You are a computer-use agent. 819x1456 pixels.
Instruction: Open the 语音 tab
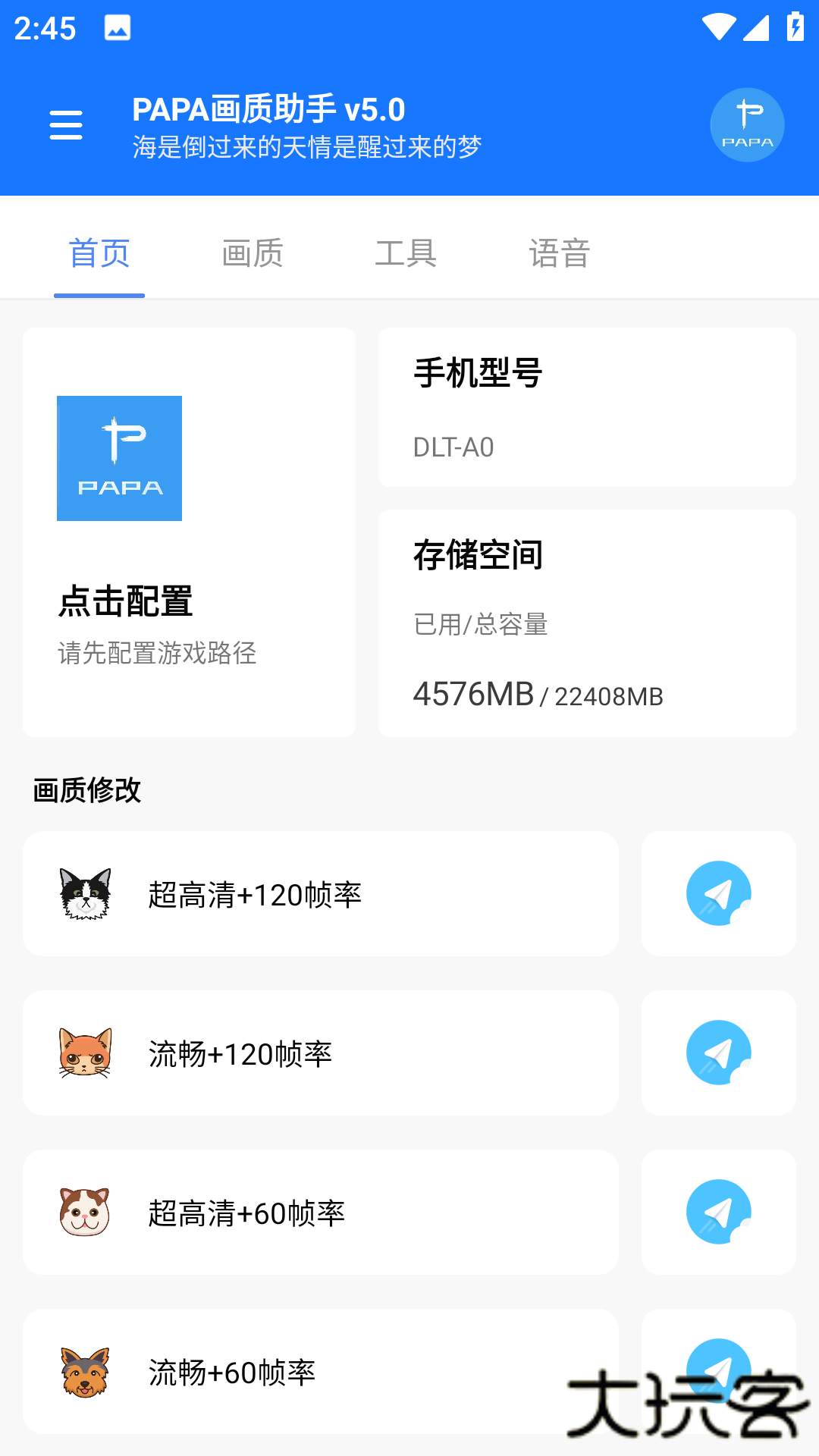pos(559,253)
